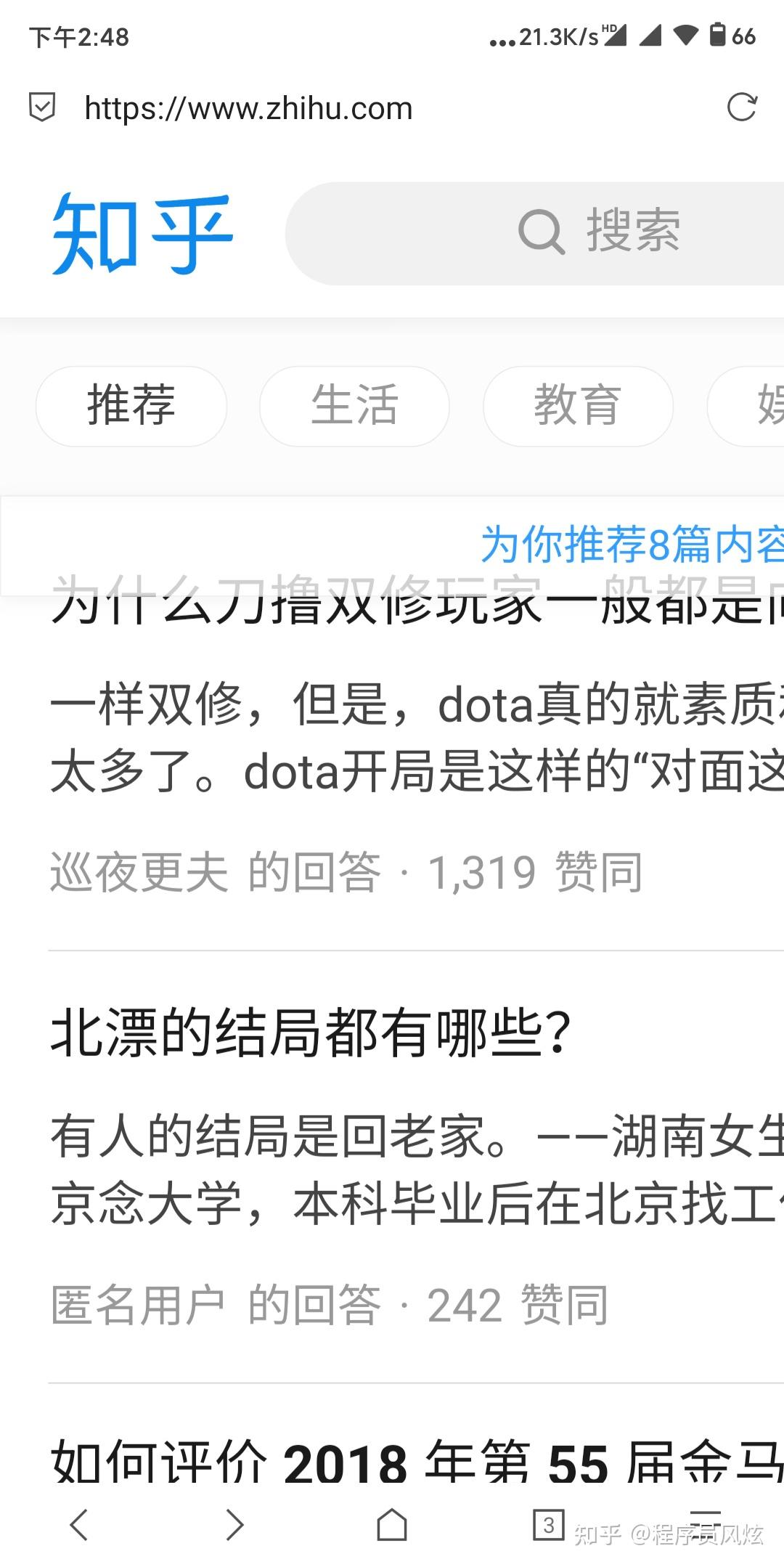Open the question 北漂的结局都有哪些?
The image size is (784, 1567).
coord(311,1033)
